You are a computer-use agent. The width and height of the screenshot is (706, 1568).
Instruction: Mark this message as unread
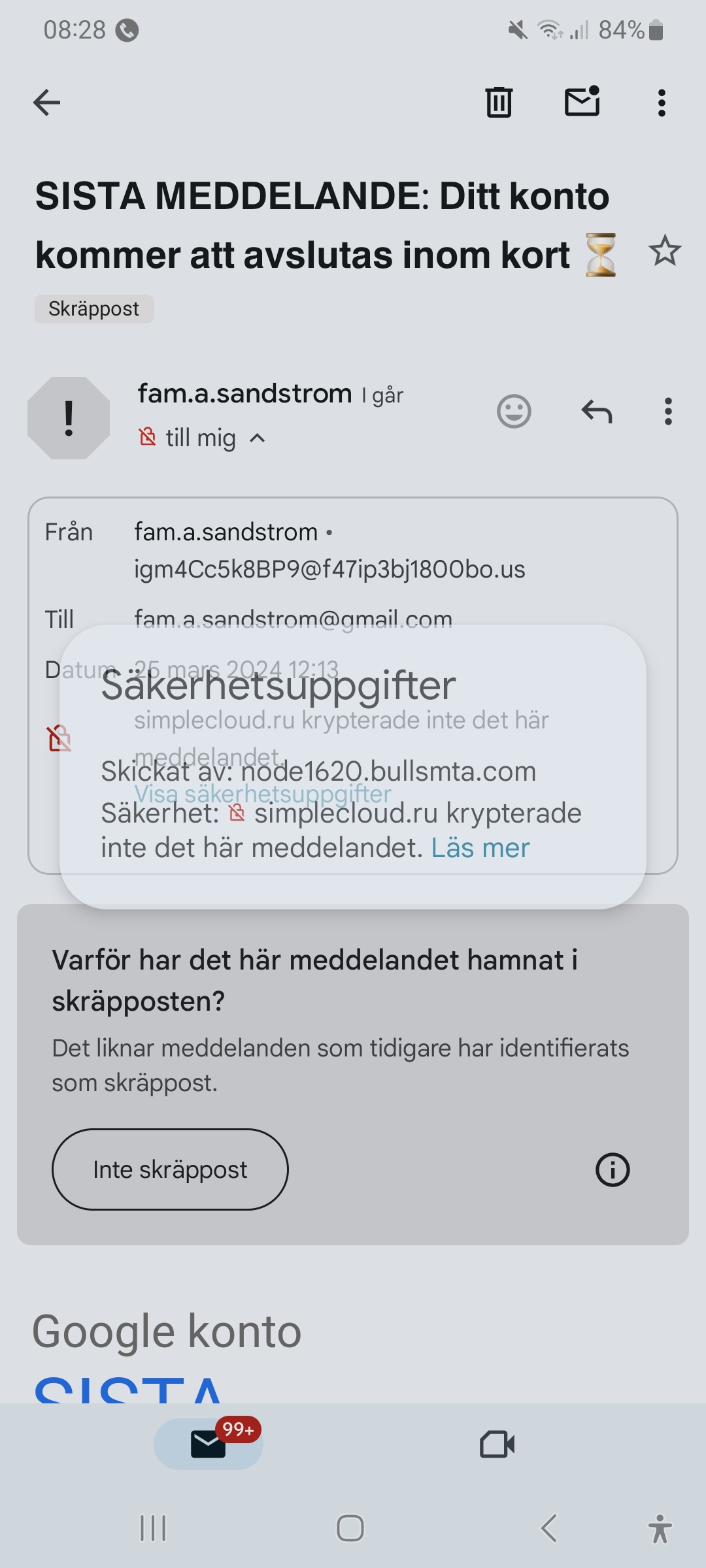tap(582, 102)
